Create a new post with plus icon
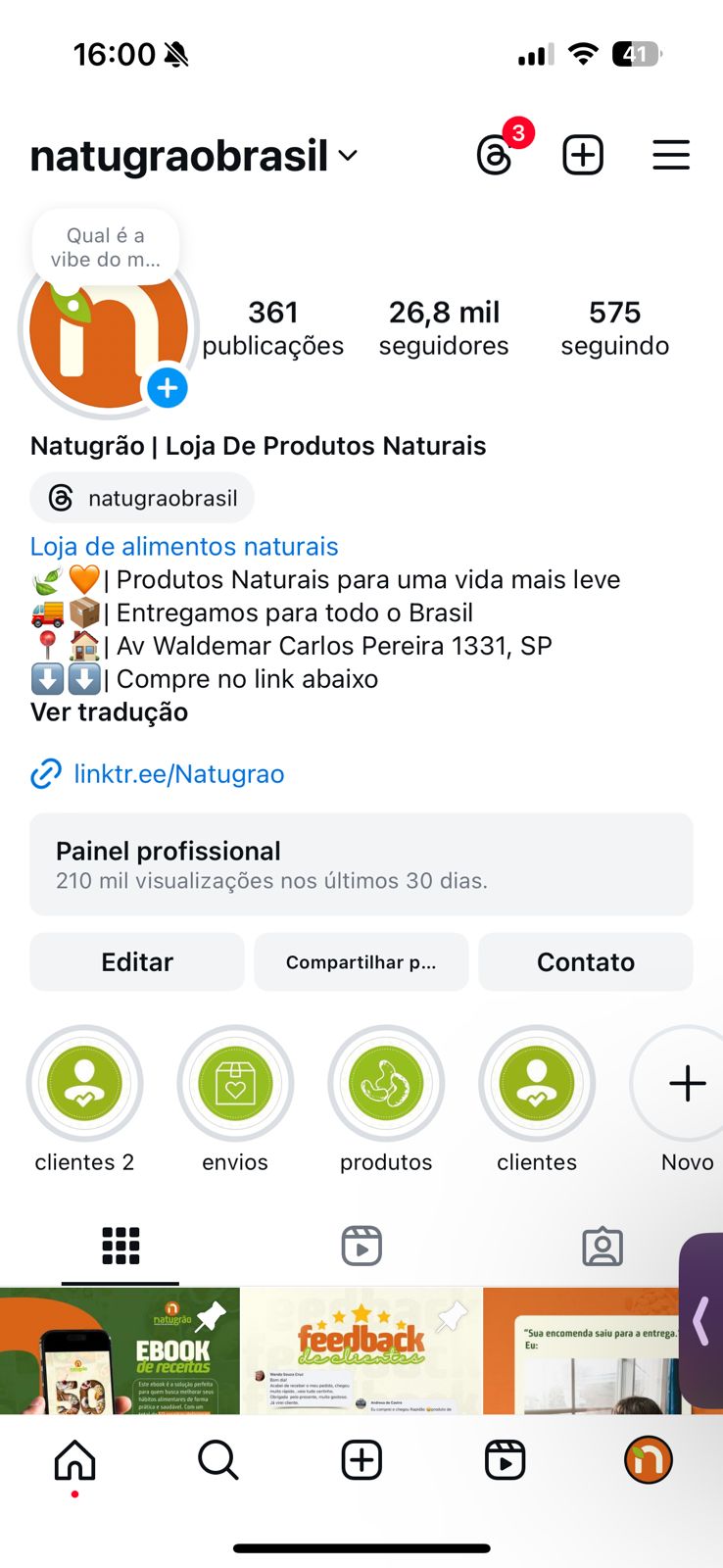This screenshot has width=723, height=1568. tap(583, 155)
